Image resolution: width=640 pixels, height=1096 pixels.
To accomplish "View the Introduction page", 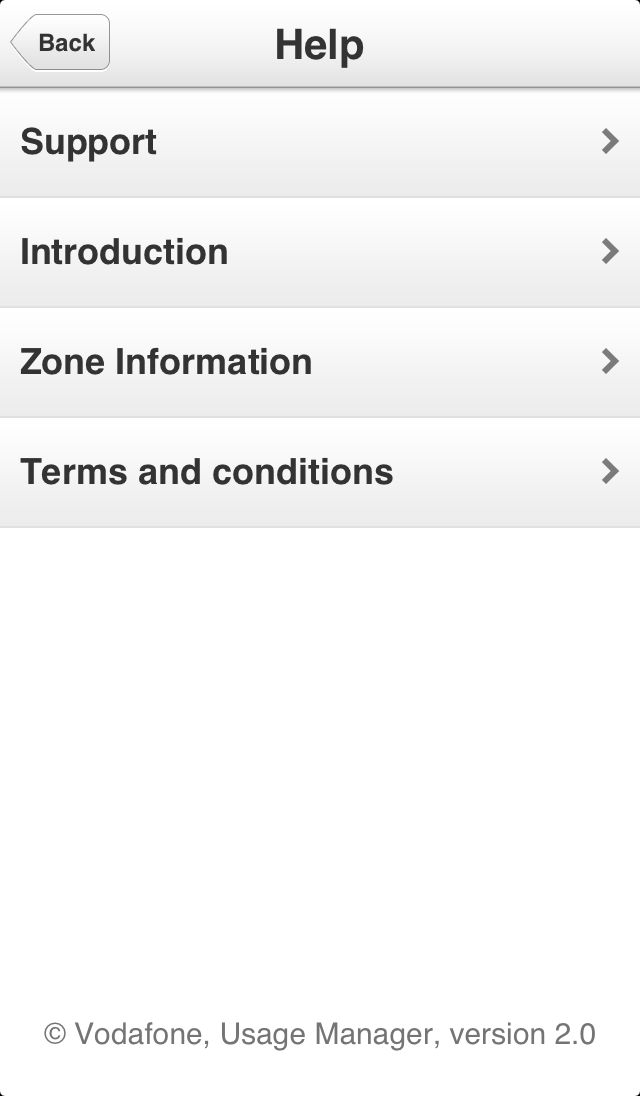I will [319, 252].
